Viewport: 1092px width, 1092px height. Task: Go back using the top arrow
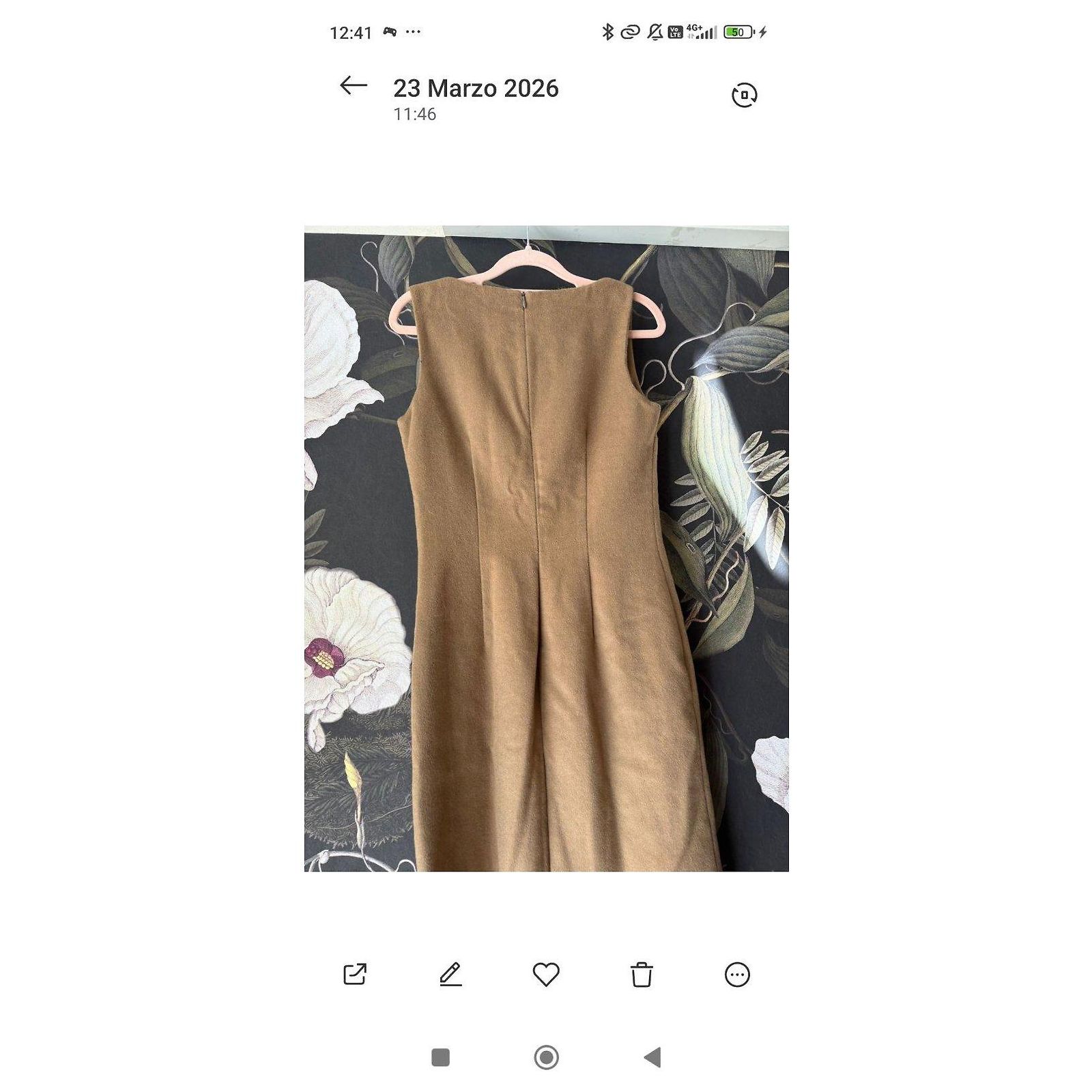(354, 85)
